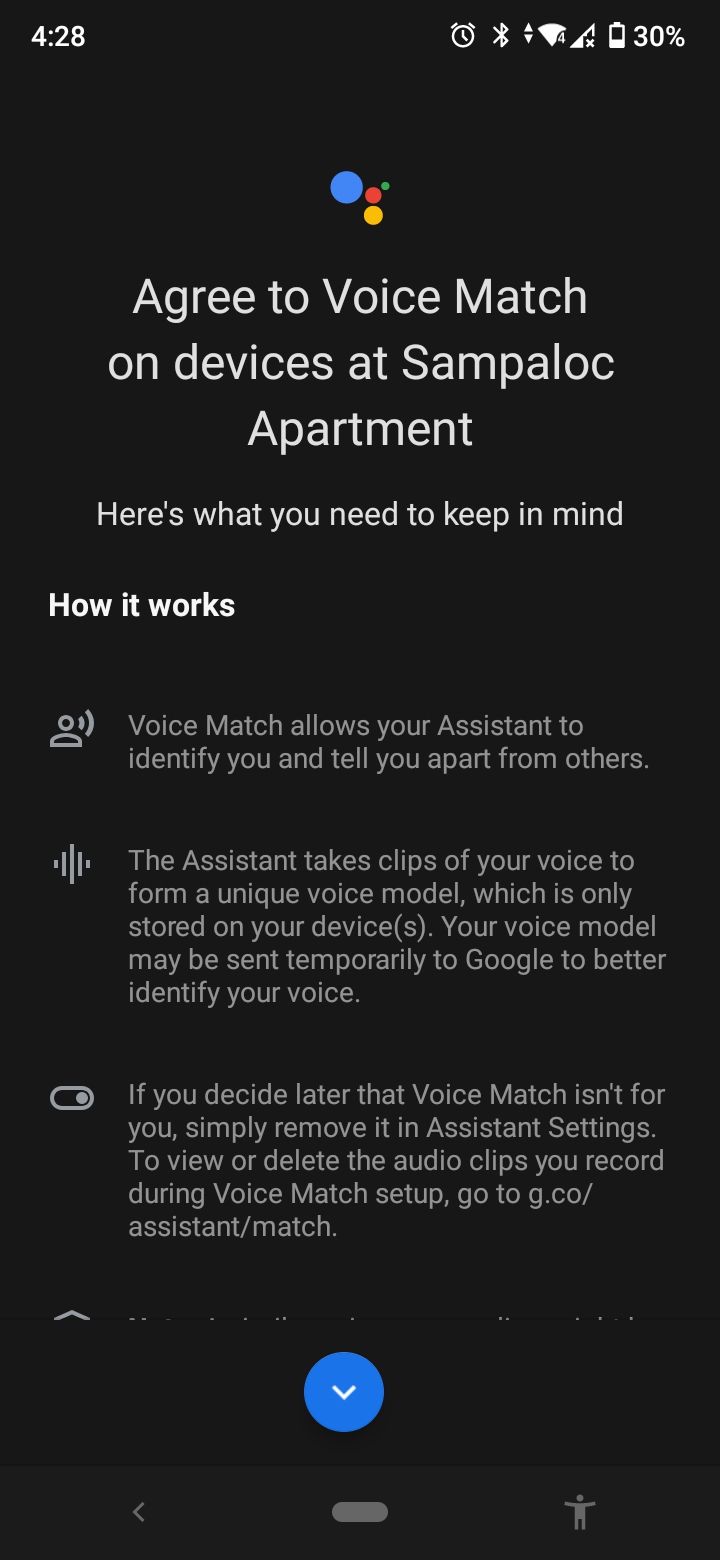The height and width of the screenshot is (1560, 720).
Task: Tap the alarm clock status bar icon
Action: 462,36
